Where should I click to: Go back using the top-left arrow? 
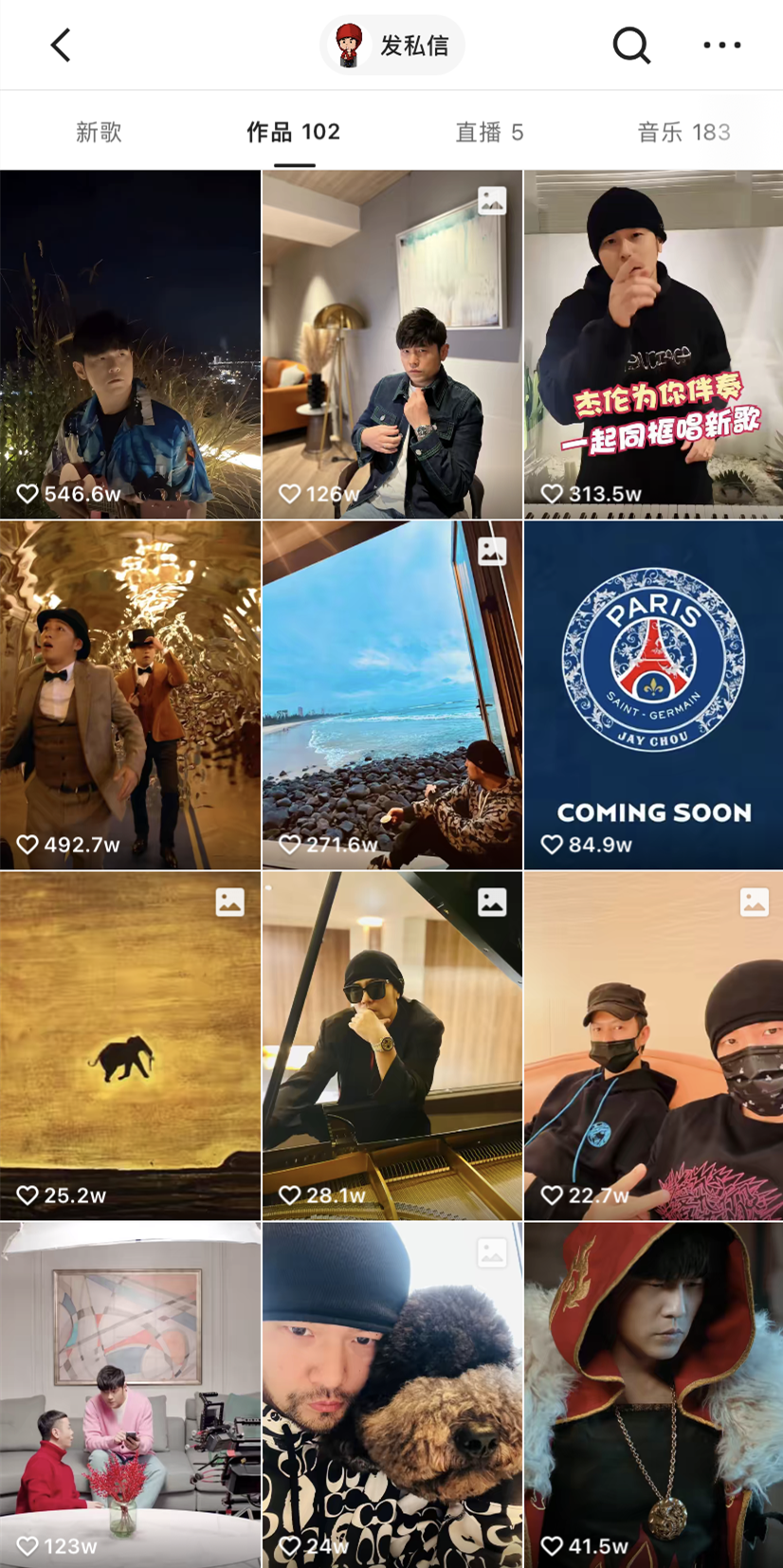point(62,46)
